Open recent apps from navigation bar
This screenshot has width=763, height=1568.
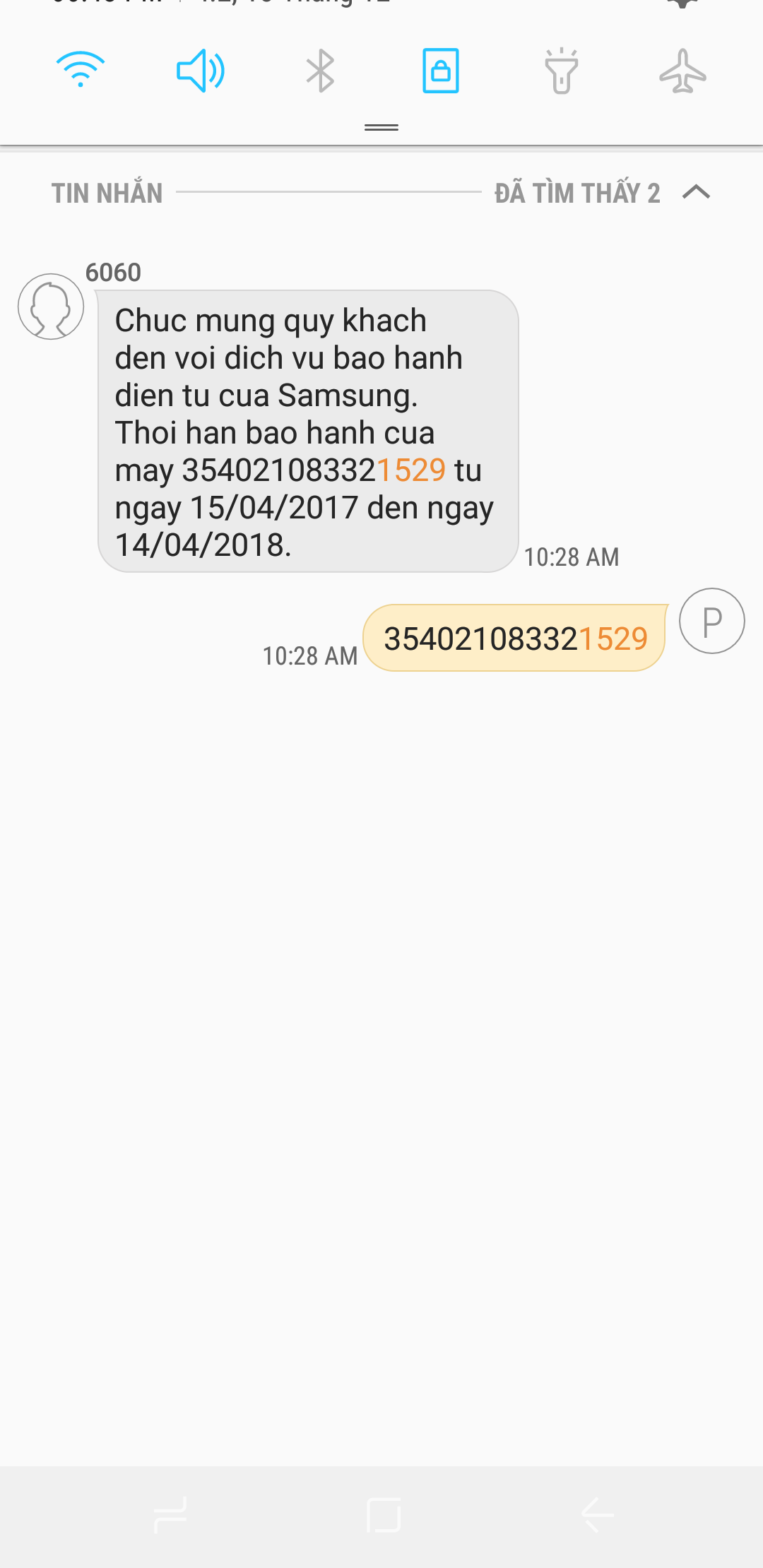[x=171, y=1515]
